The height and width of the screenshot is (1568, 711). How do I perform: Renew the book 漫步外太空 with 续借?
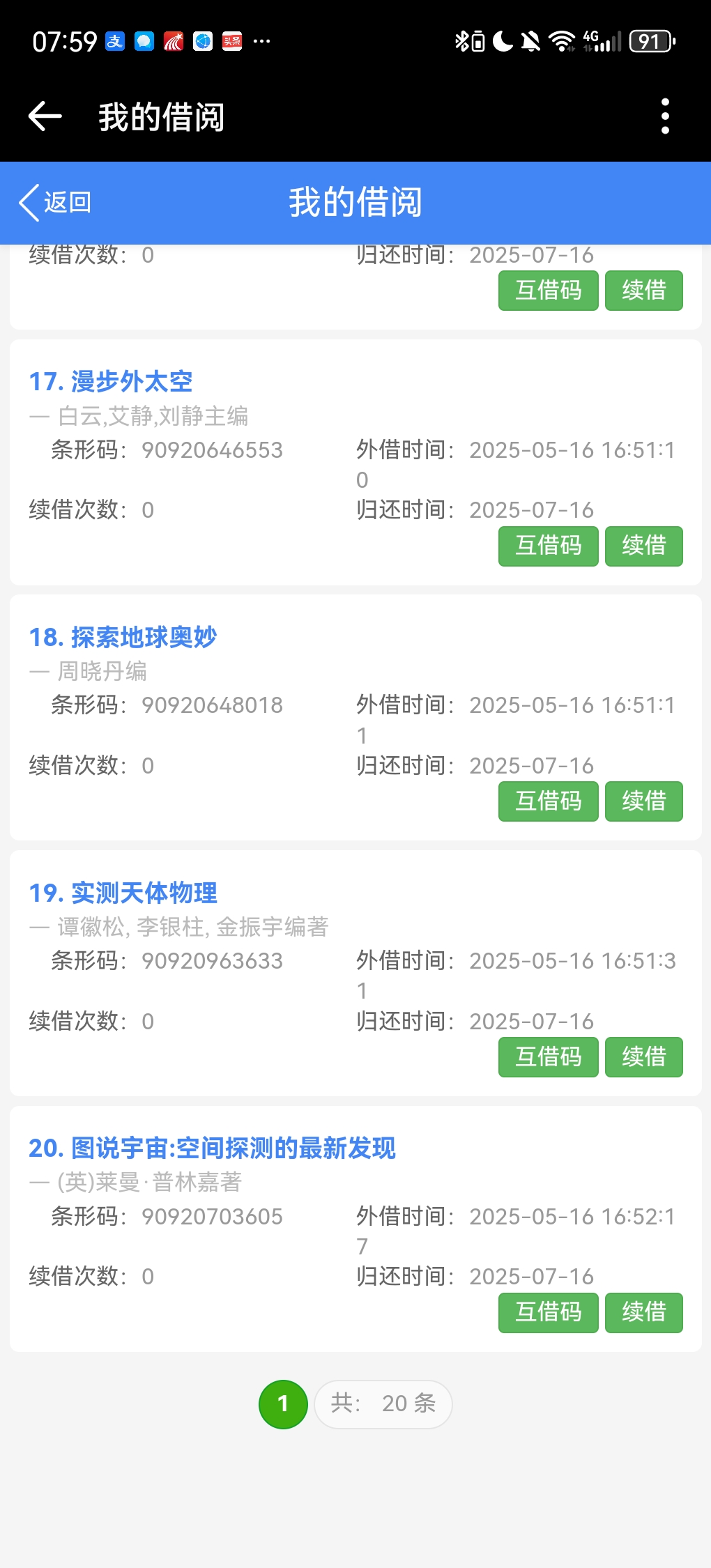pos(643,546)
